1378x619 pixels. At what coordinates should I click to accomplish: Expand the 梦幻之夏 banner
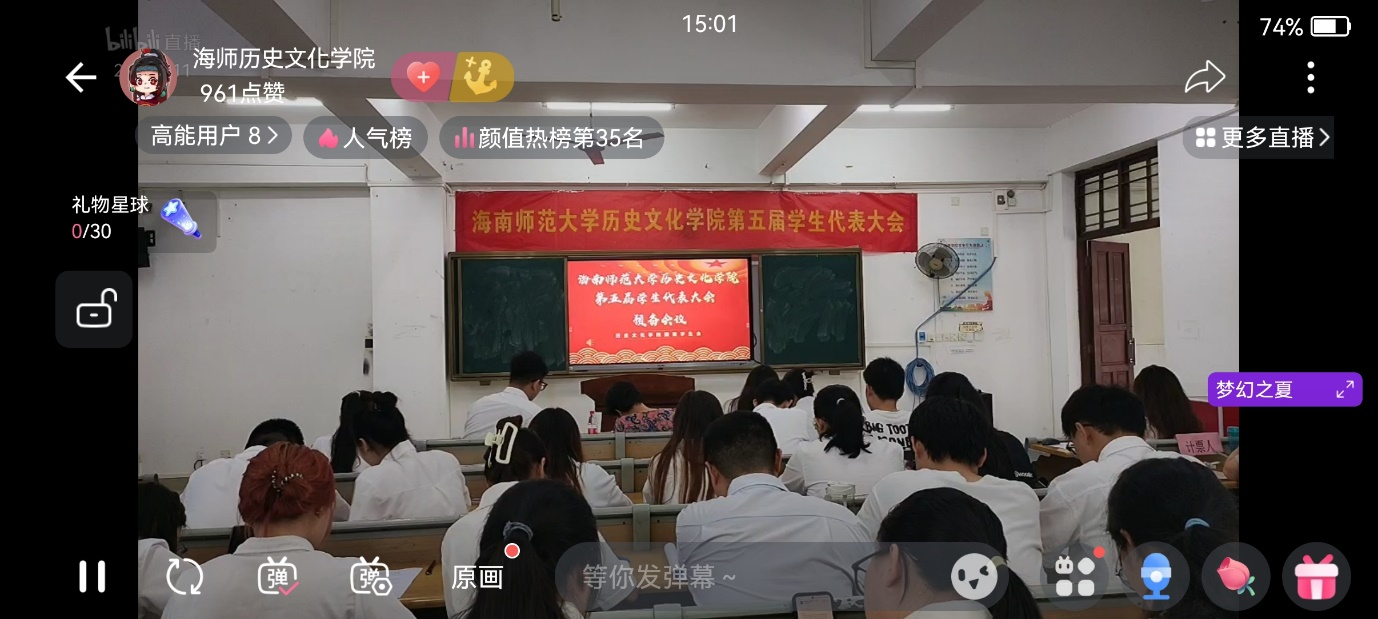click(x=1344, y=390)
